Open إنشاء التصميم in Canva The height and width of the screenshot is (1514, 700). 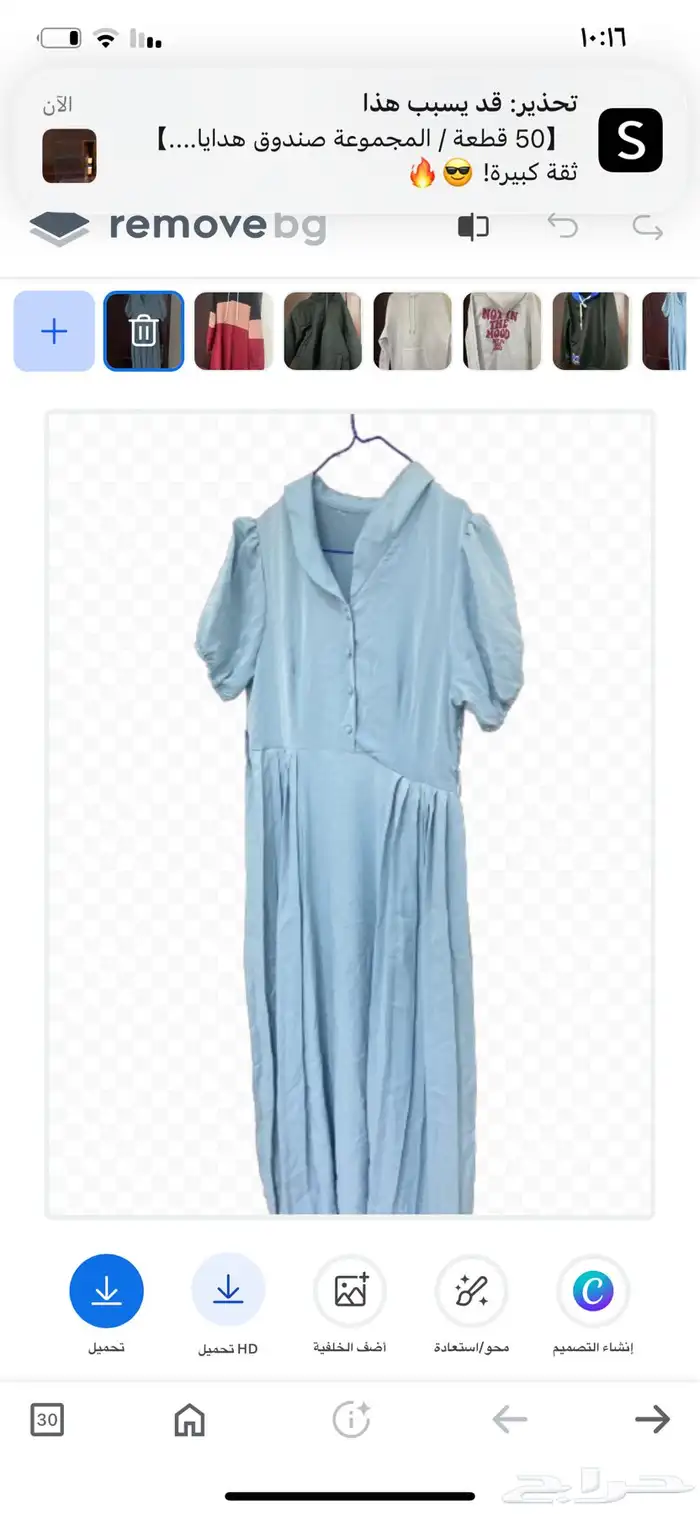[593, 1291]
